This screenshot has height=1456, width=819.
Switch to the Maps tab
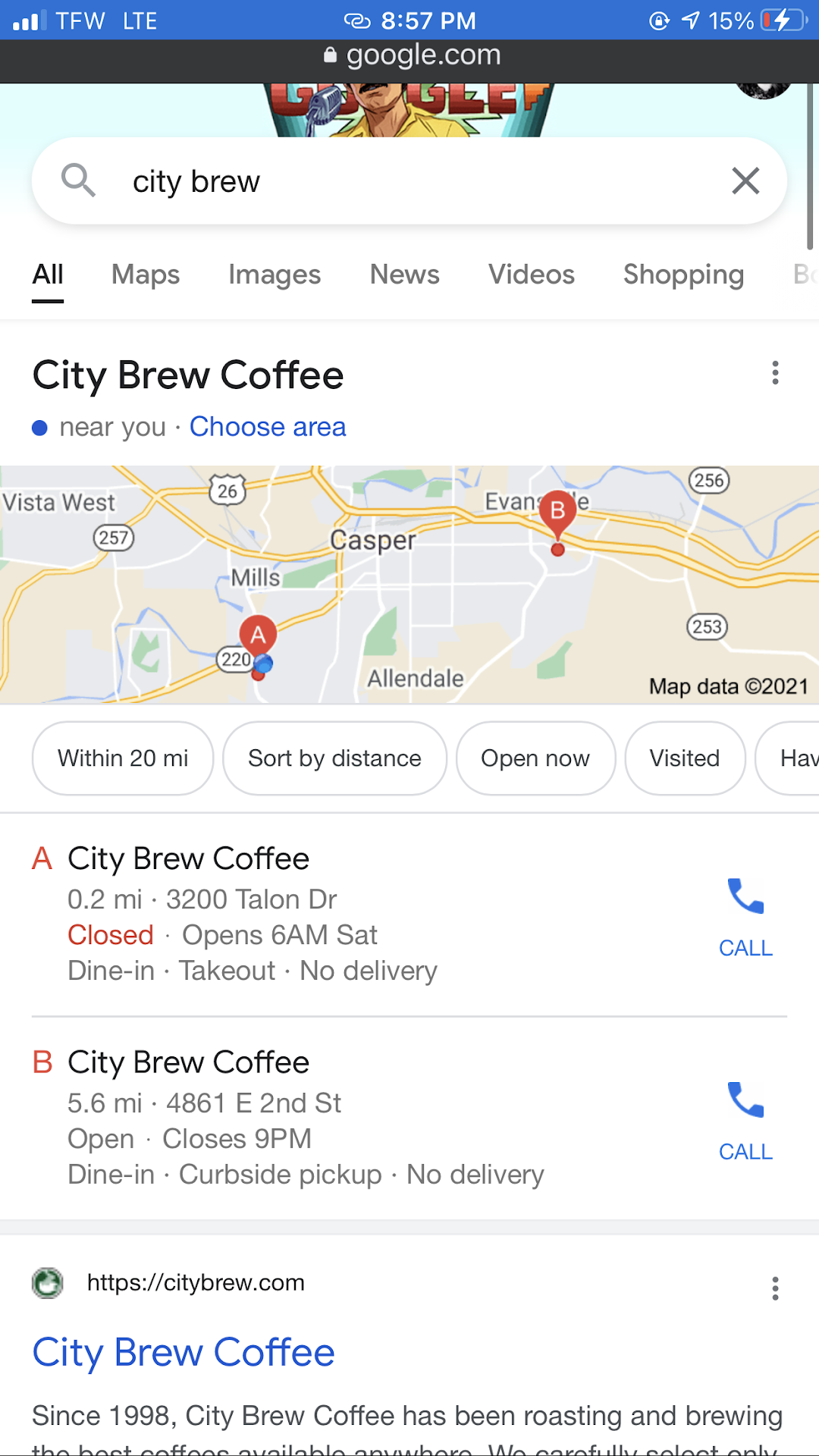coord(146,275)
